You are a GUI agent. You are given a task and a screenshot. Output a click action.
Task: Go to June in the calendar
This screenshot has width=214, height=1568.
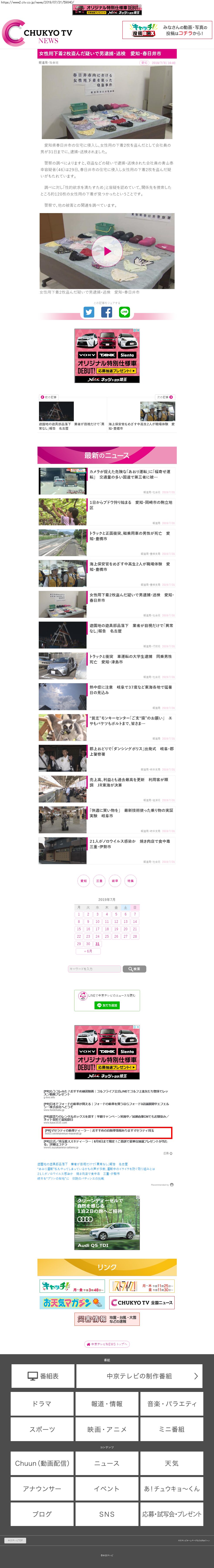pos(88,951)
